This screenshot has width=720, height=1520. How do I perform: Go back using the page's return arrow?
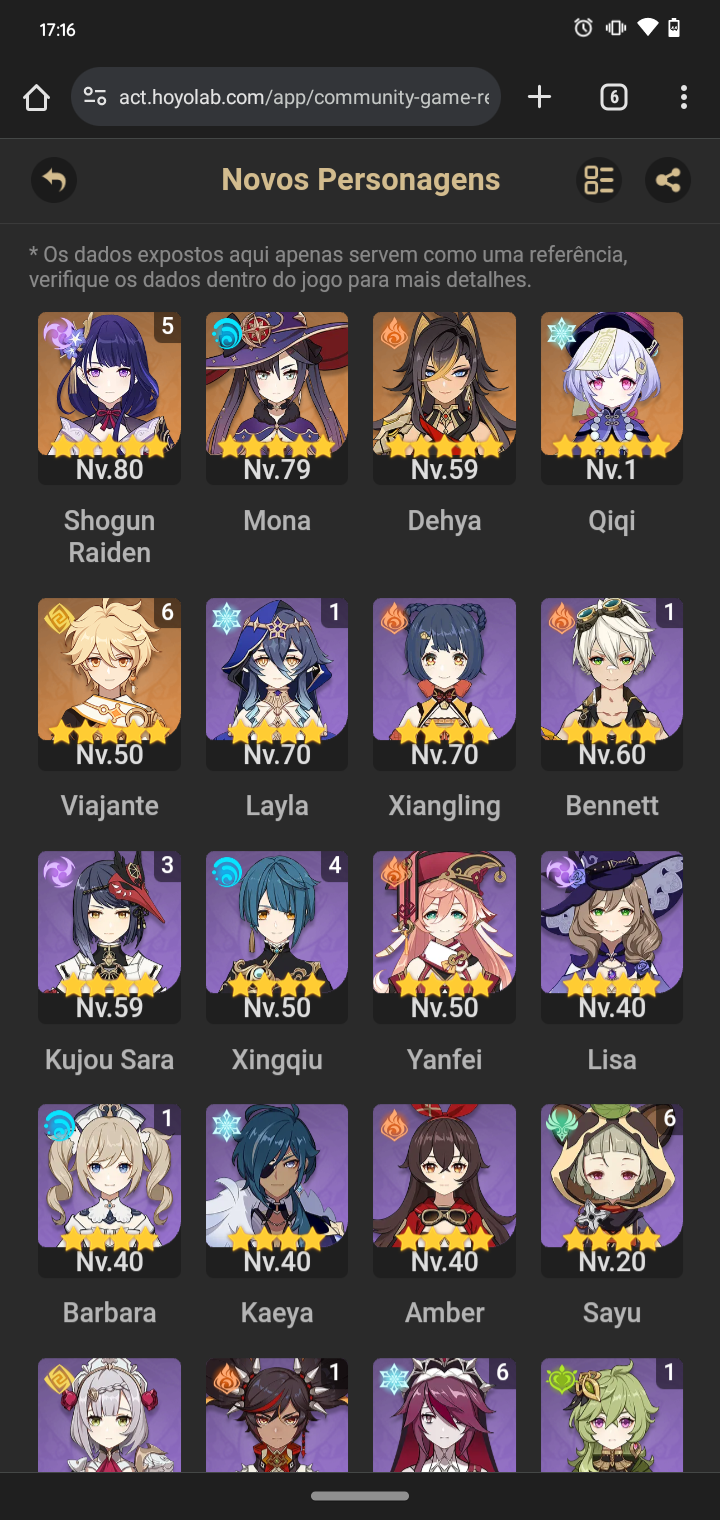54,181
